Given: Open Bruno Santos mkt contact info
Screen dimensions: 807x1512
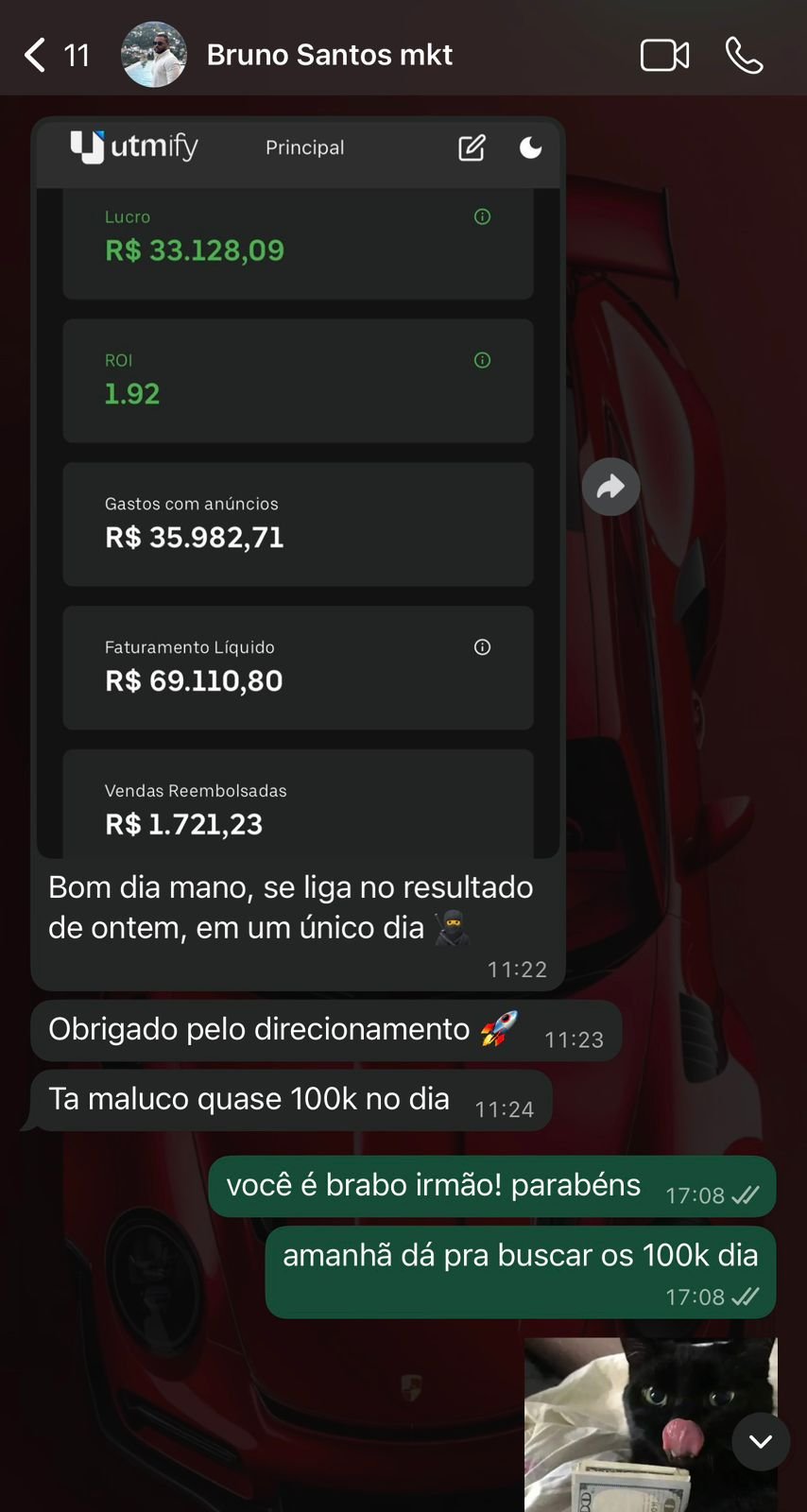Looking at the screenshot, I should [329, 55].
